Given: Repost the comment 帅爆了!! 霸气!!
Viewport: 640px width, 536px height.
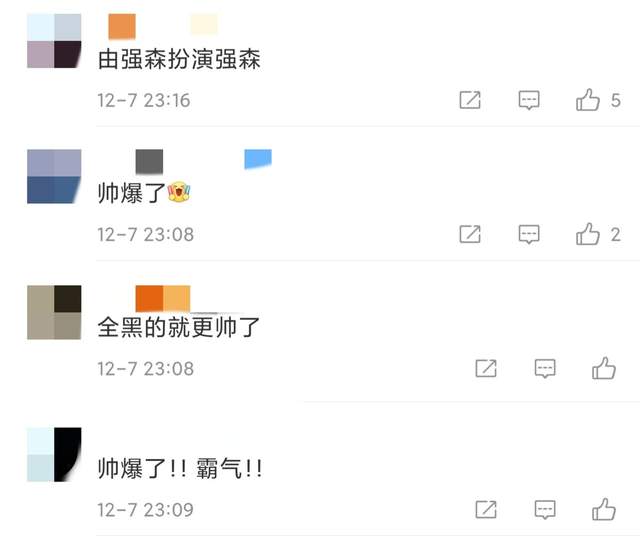Looking at the screenshot, I should 485,509.
